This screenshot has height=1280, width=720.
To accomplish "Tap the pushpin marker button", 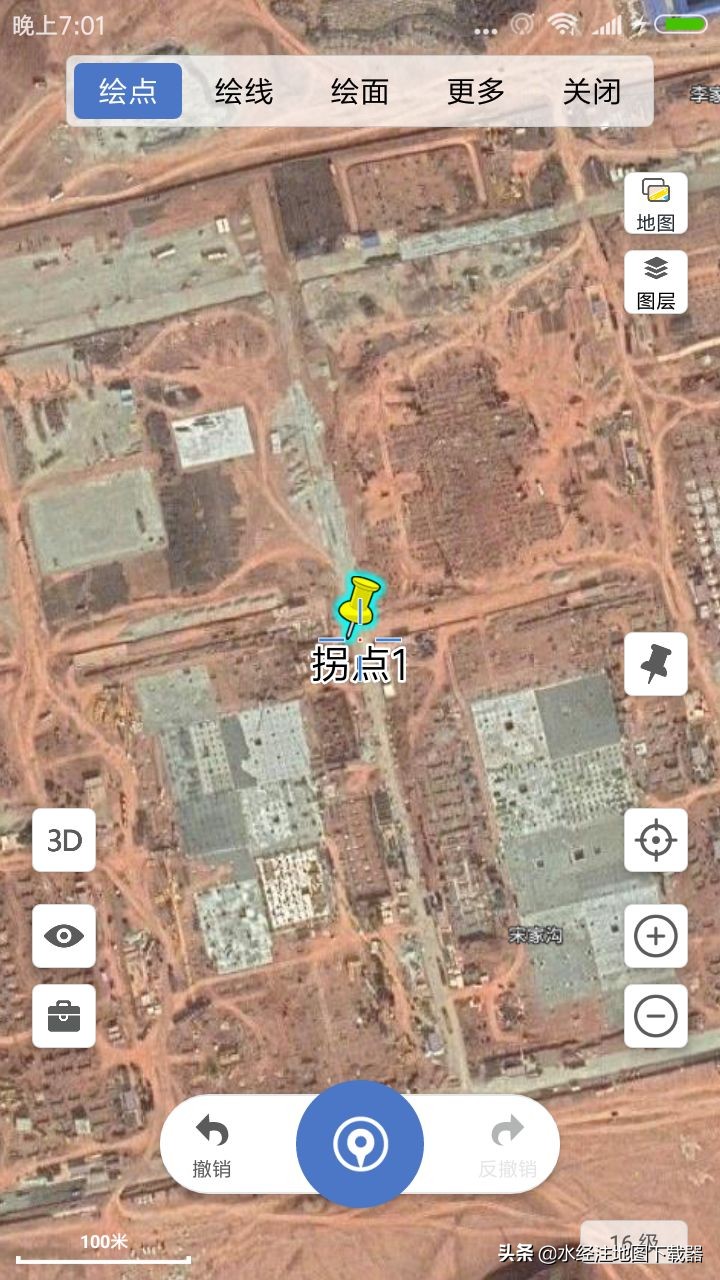I will pos(656,664).
